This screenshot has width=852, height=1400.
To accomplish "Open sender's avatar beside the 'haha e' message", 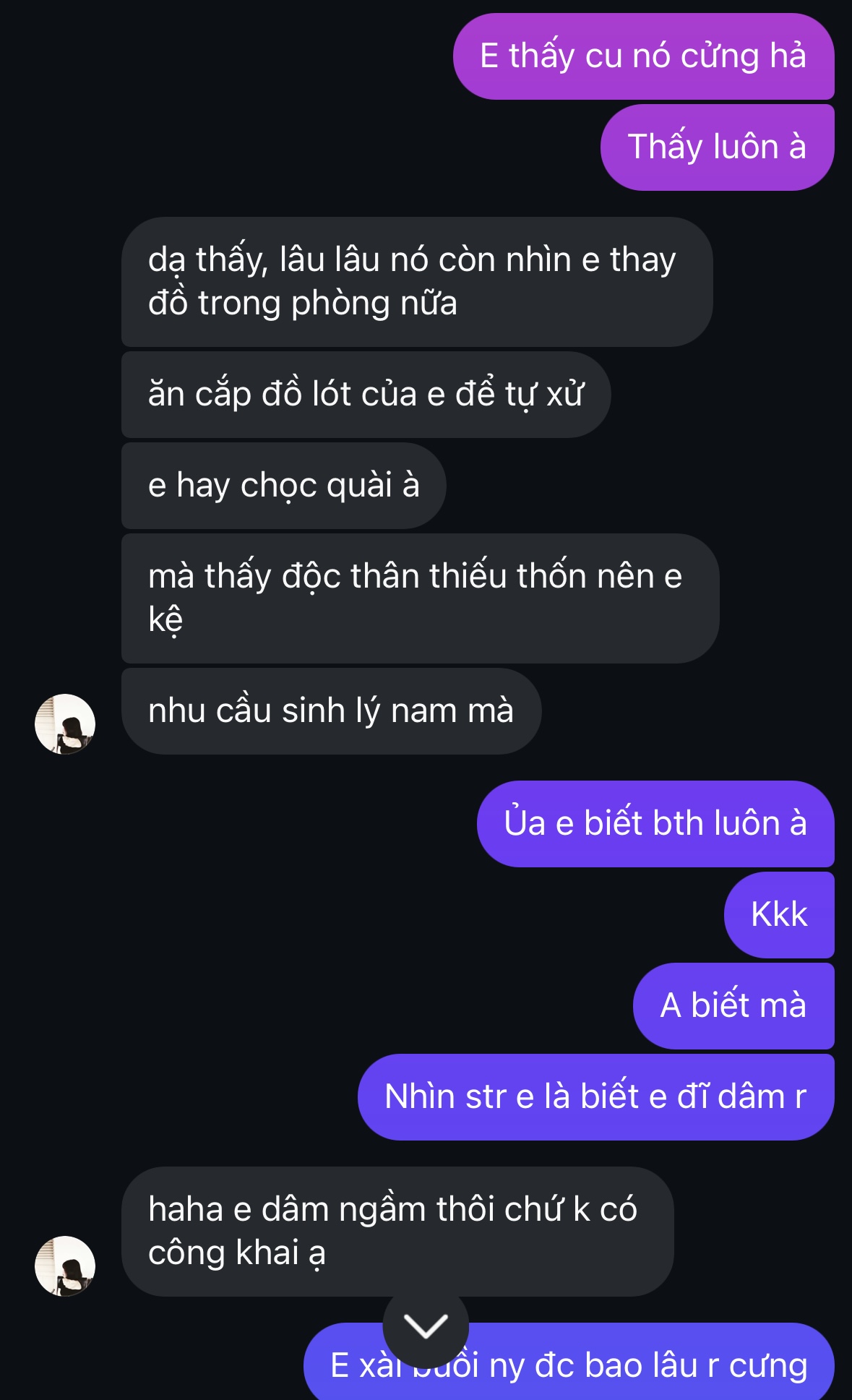I will coord(65,1266).
